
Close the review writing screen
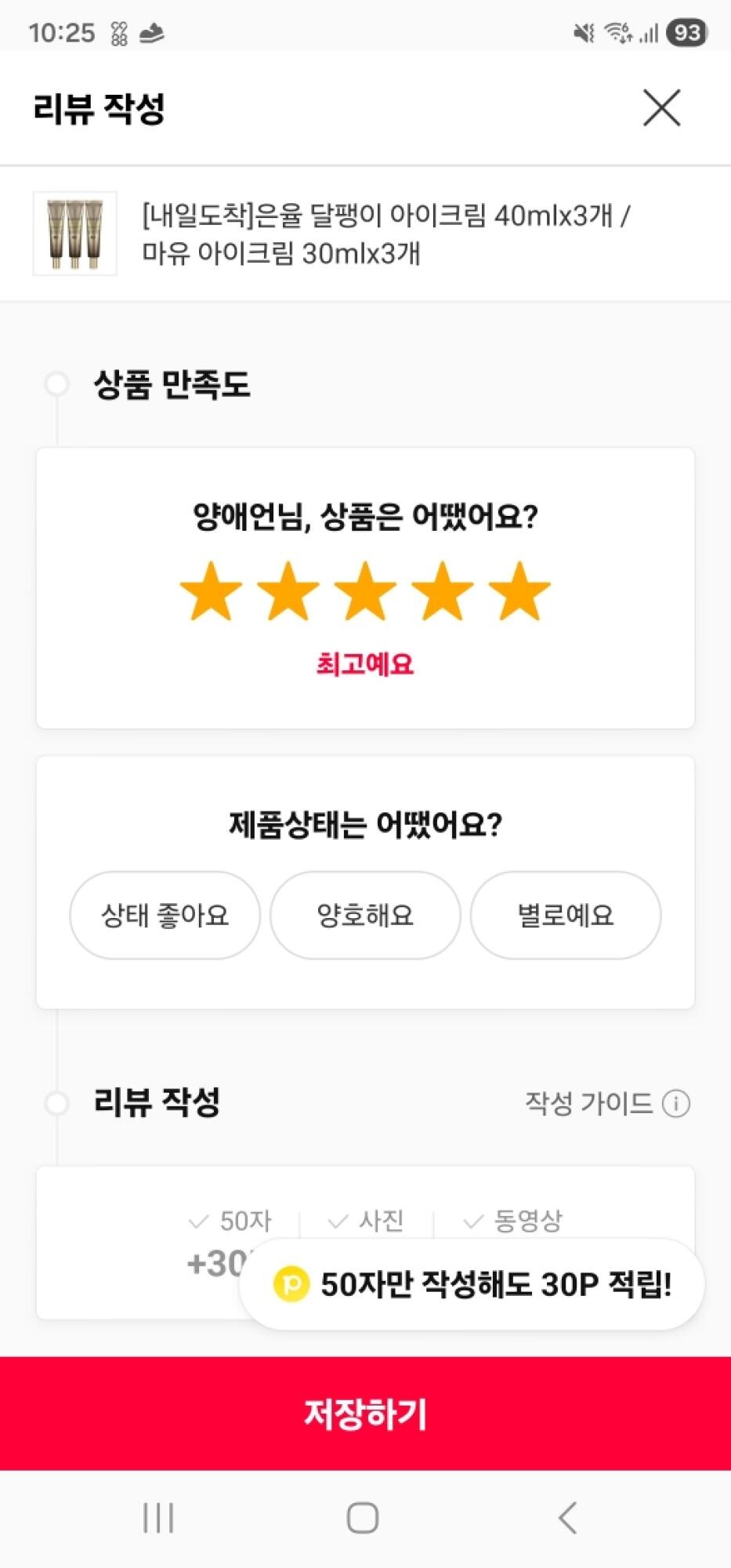click(x=661, y=107)
